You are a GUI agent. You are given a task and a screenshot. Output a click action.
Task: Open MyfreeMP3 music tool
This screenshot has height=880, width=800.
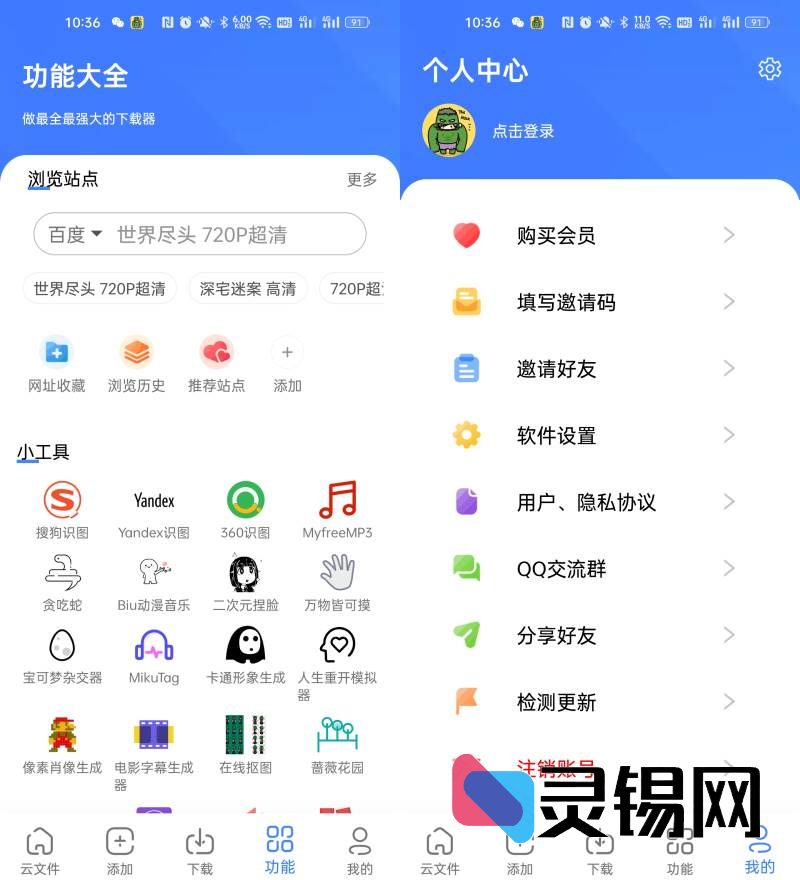click(x=336, y=505)
